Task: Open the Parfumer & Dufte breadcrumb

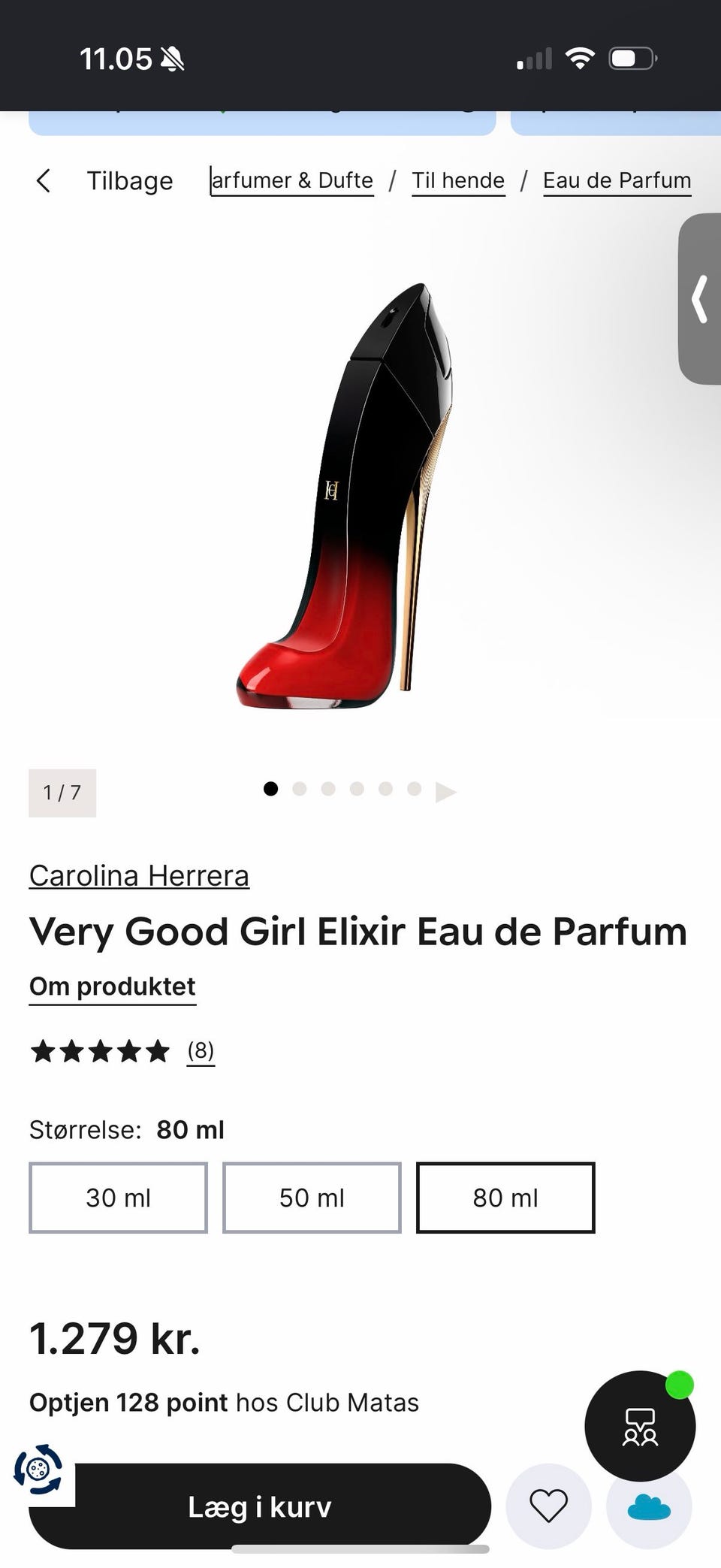Action: pyautogui.click(x=292, y=180)
